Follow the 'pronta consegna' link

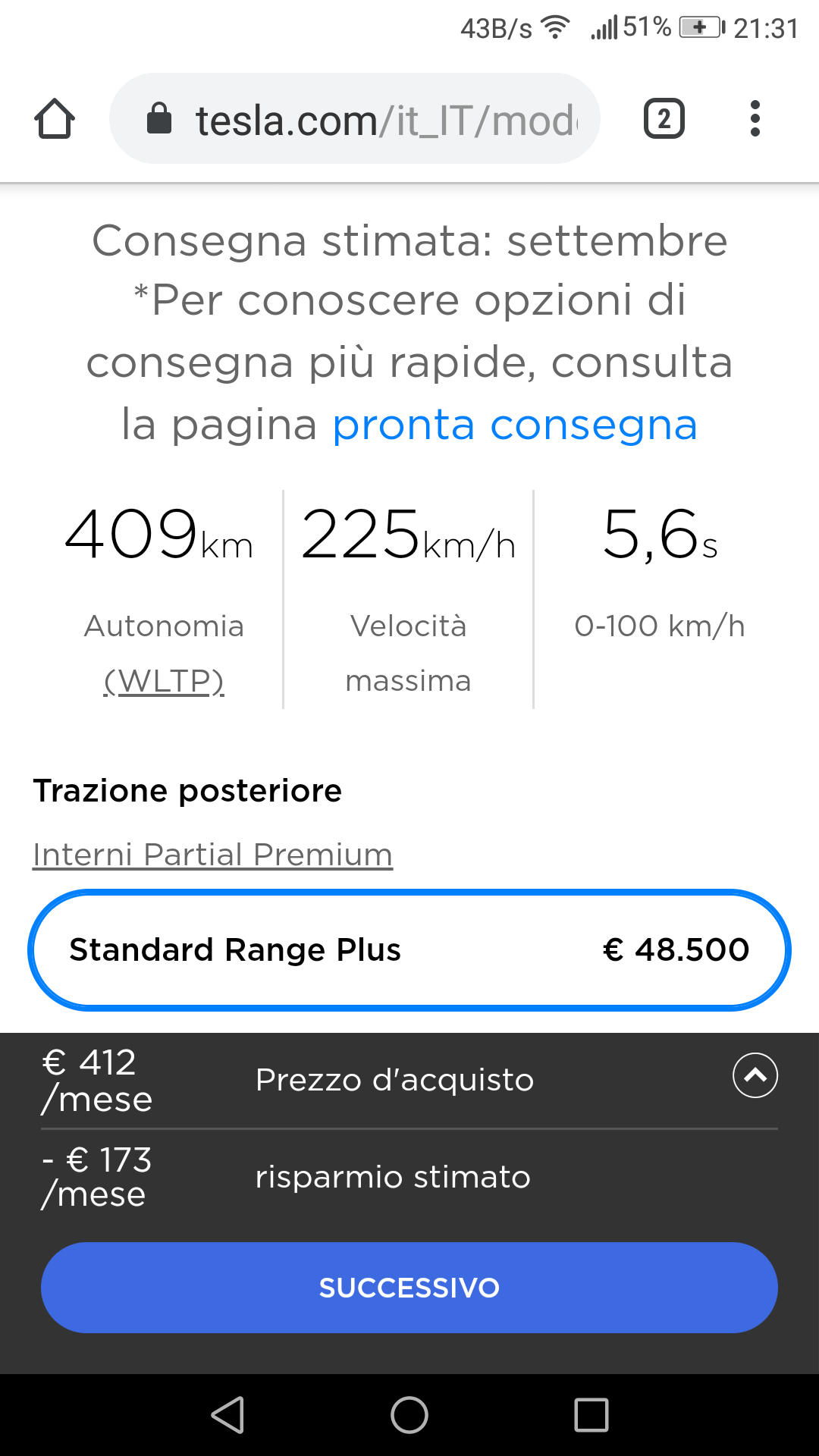[x=515, y=425]
